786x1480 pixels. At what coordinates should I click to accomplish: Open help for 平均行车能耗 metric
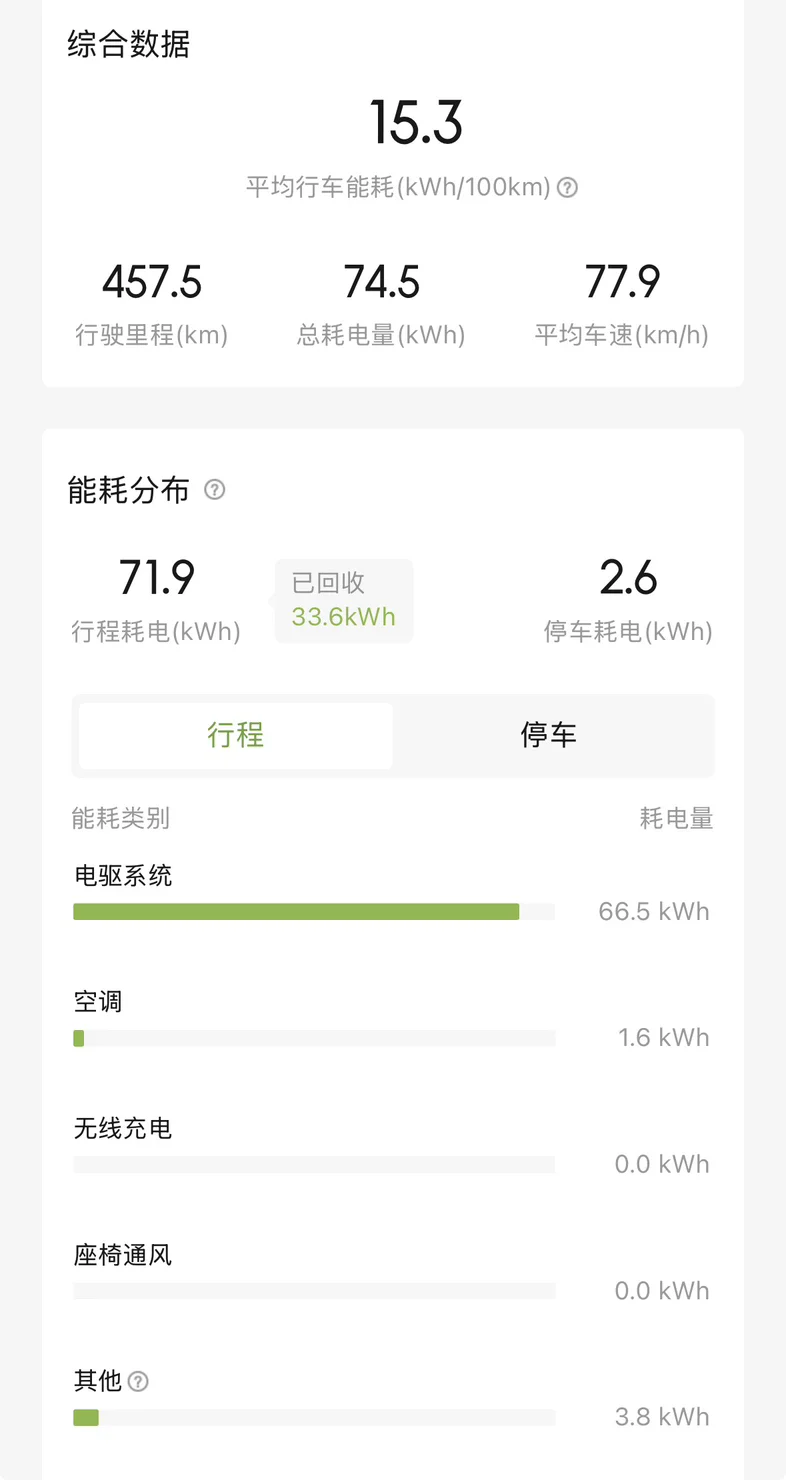point(567,187)
